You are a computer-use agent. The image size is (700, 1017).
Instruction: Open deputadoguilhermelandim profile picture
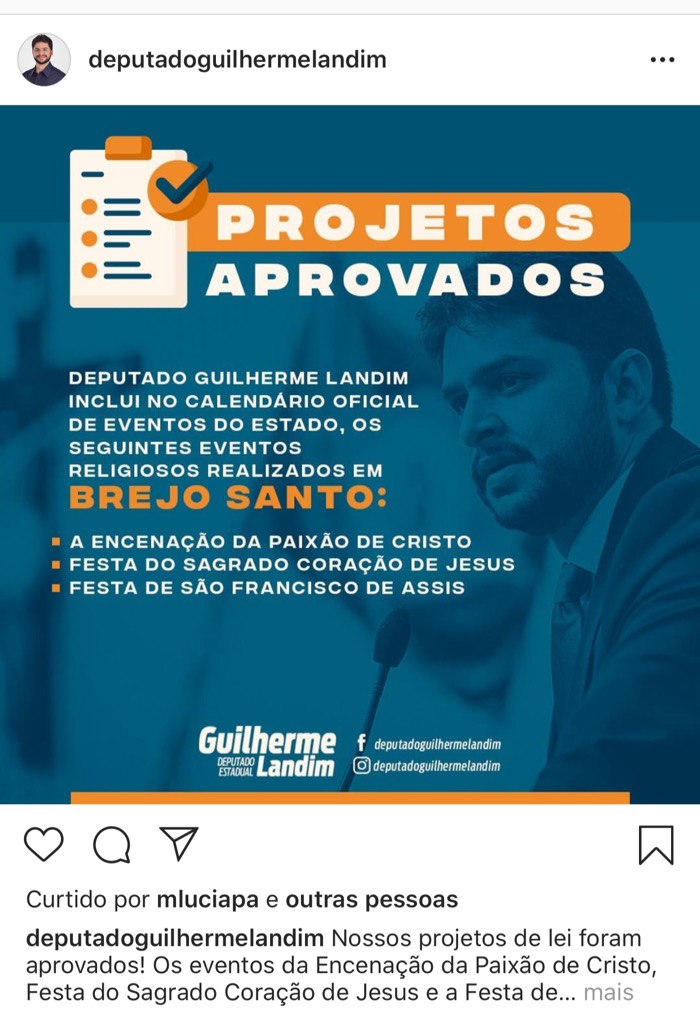44,60
